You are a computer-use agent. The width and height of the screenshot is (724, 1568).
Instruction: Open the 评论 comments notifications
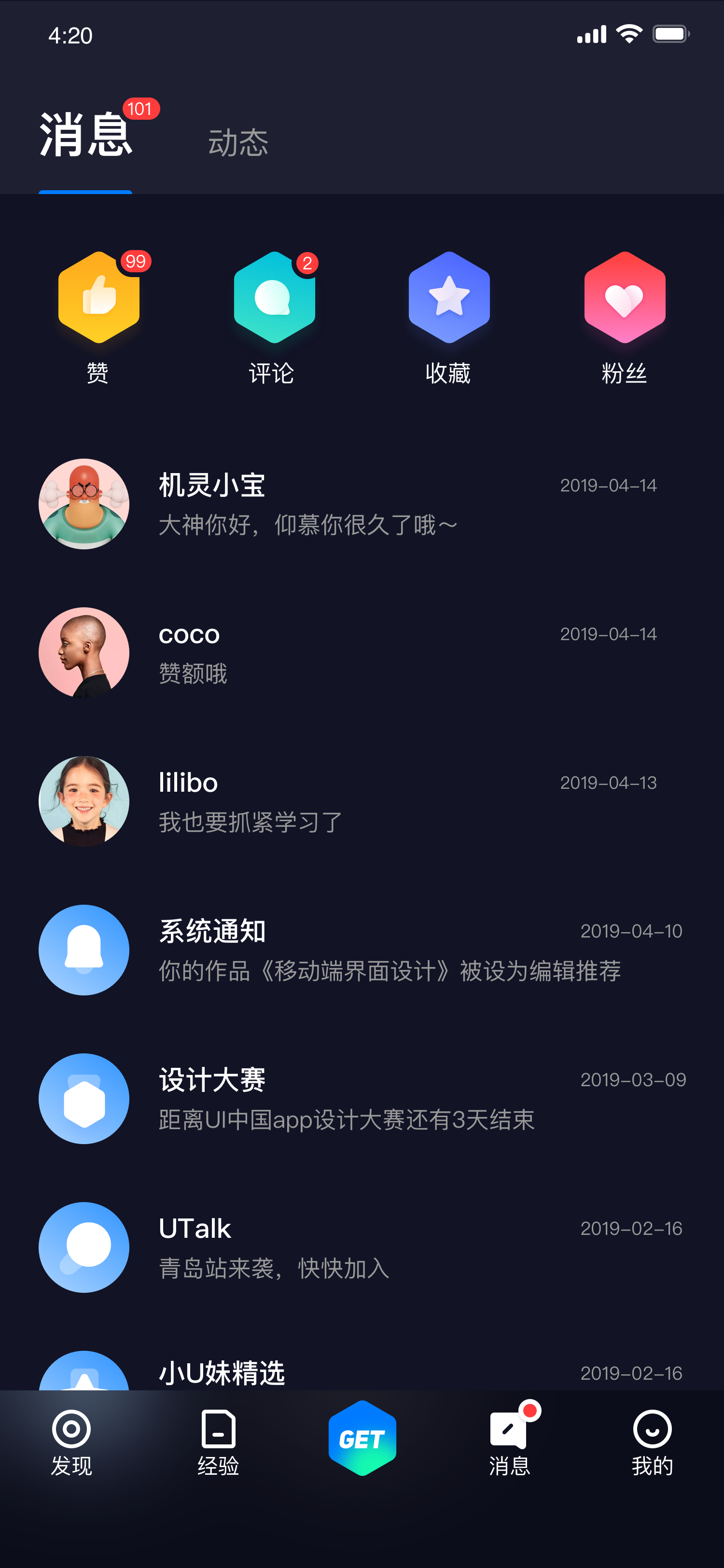pos(273,317)
